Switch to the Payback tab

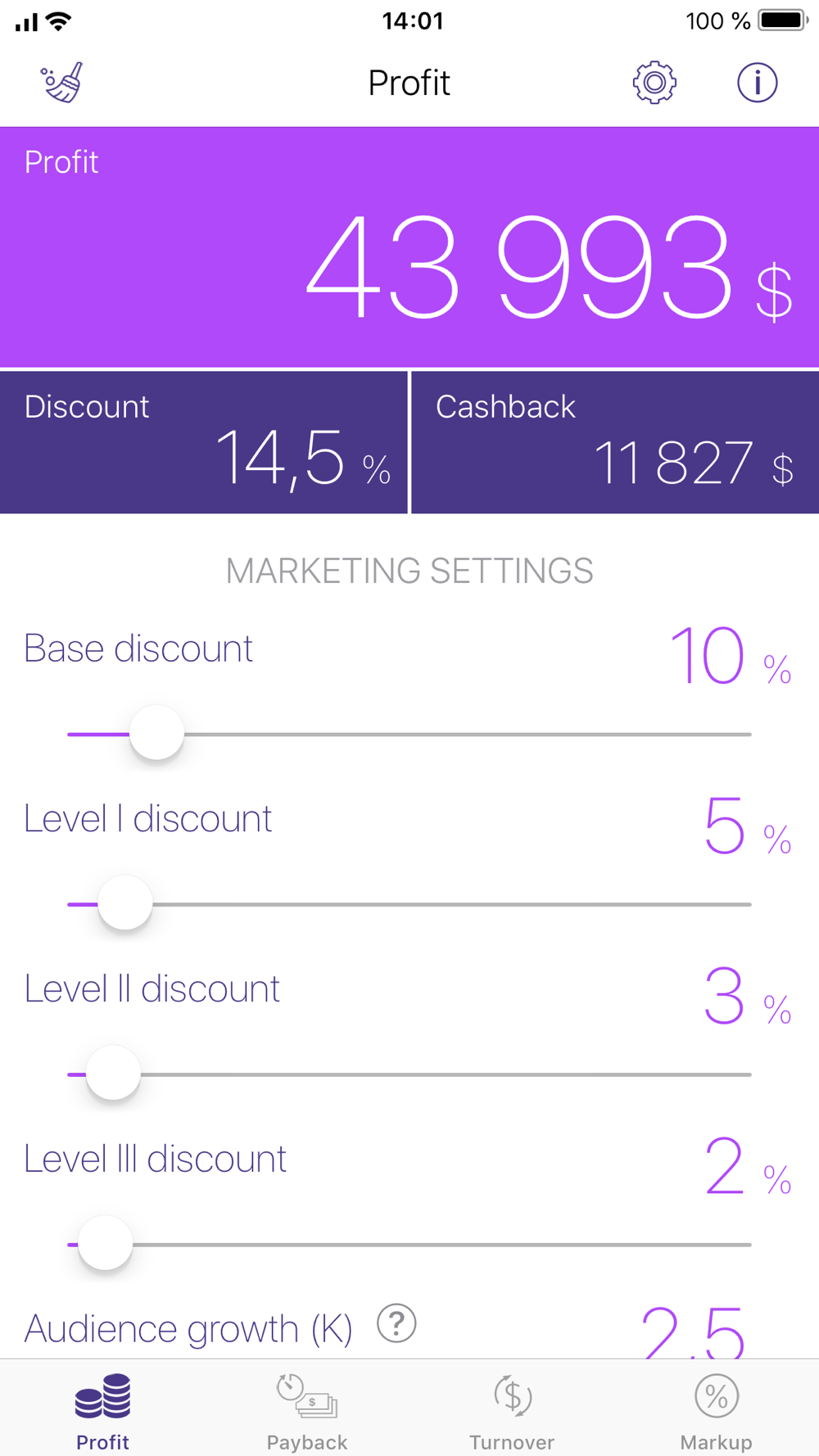(307, 1412)
